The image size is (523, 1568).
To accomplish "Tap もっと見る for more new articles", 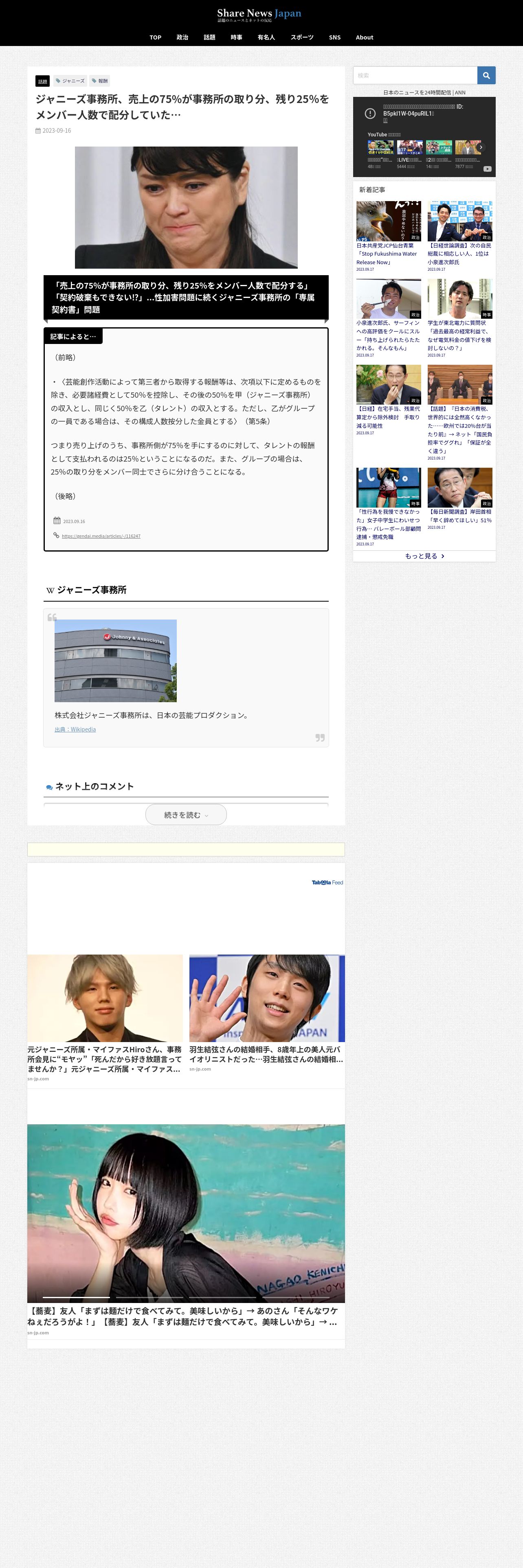I will pyautogui.click(x=424, y=556).
